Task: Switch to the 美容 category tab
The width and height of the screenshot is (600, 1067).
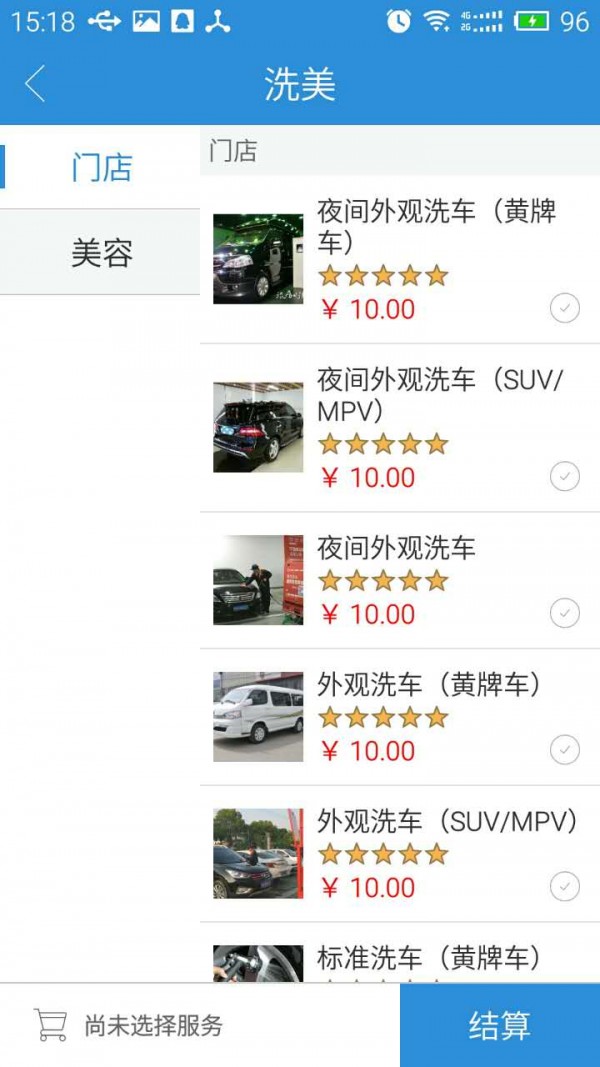Action: (101, 253)
